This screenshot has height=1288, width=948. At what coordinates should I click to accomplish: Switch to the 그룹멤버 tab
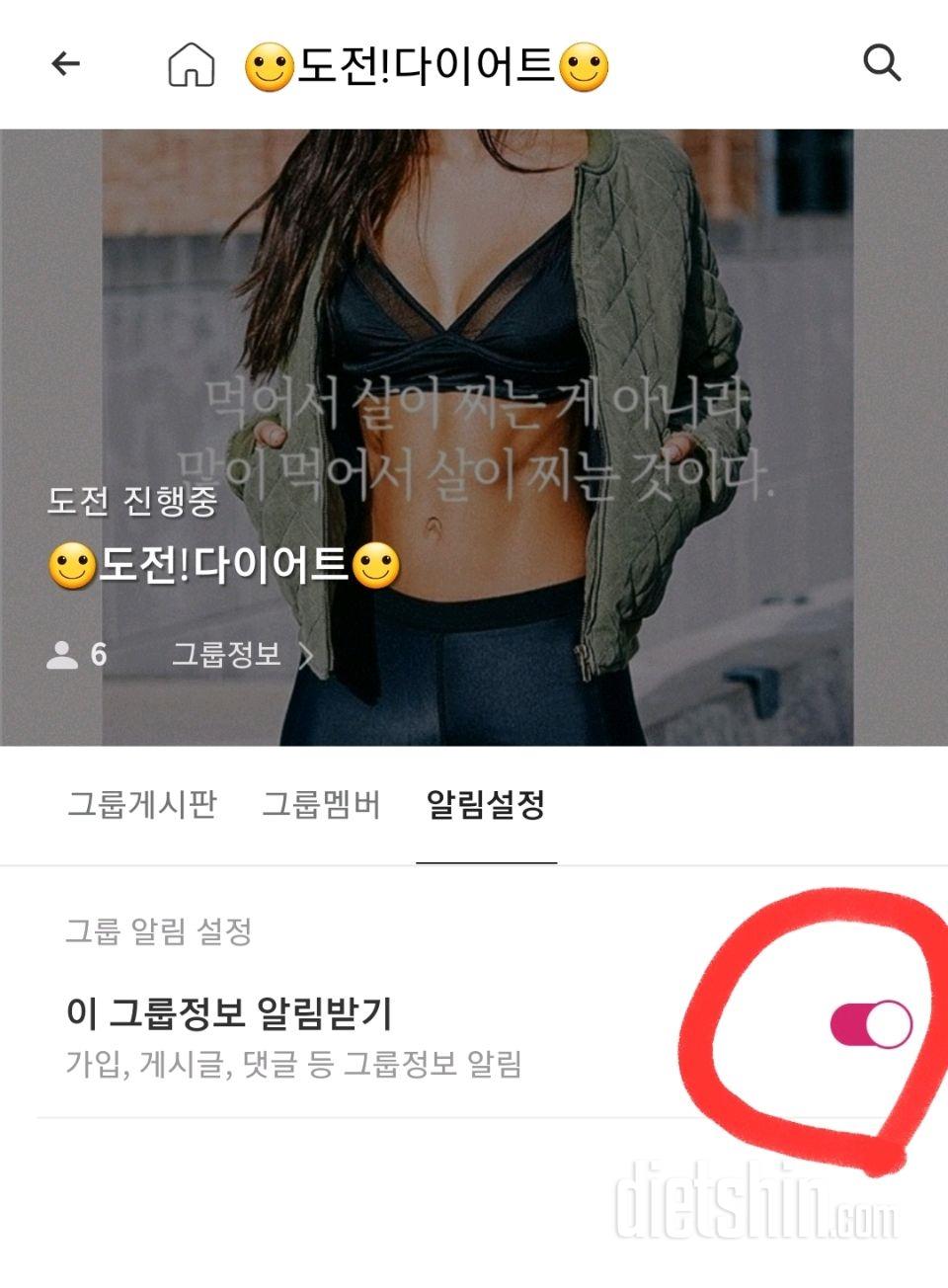click(321, 805)
